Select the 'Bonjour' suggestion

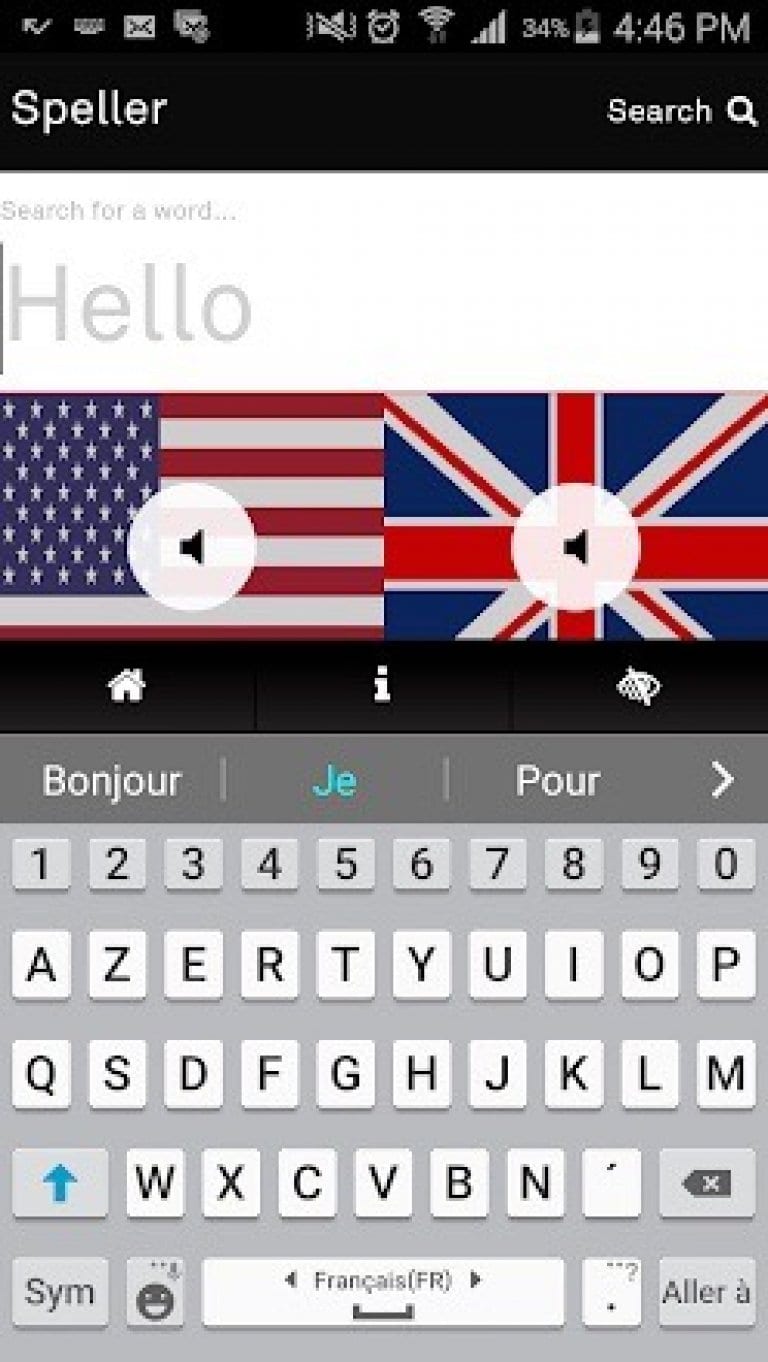tap(111, 780)
